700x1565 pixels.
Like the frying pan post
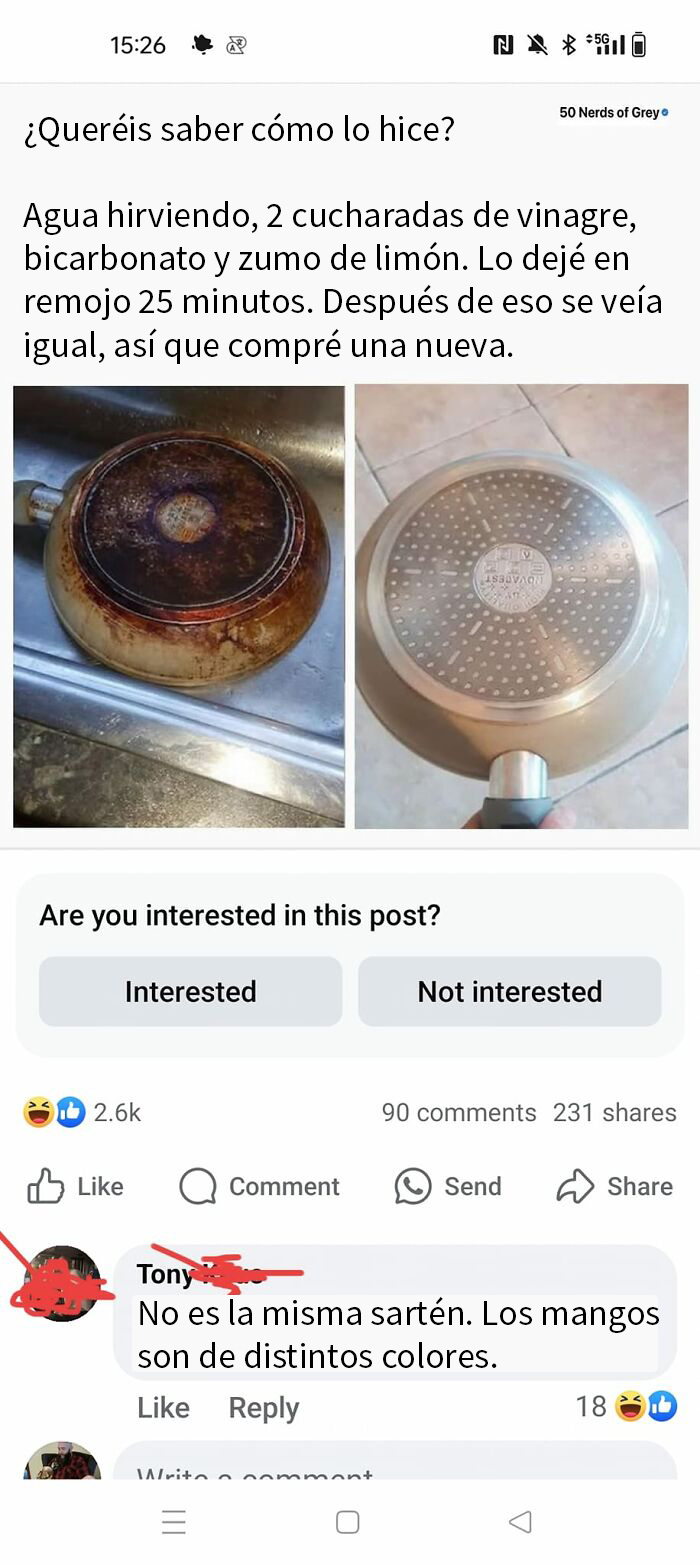click(76, 1186)
